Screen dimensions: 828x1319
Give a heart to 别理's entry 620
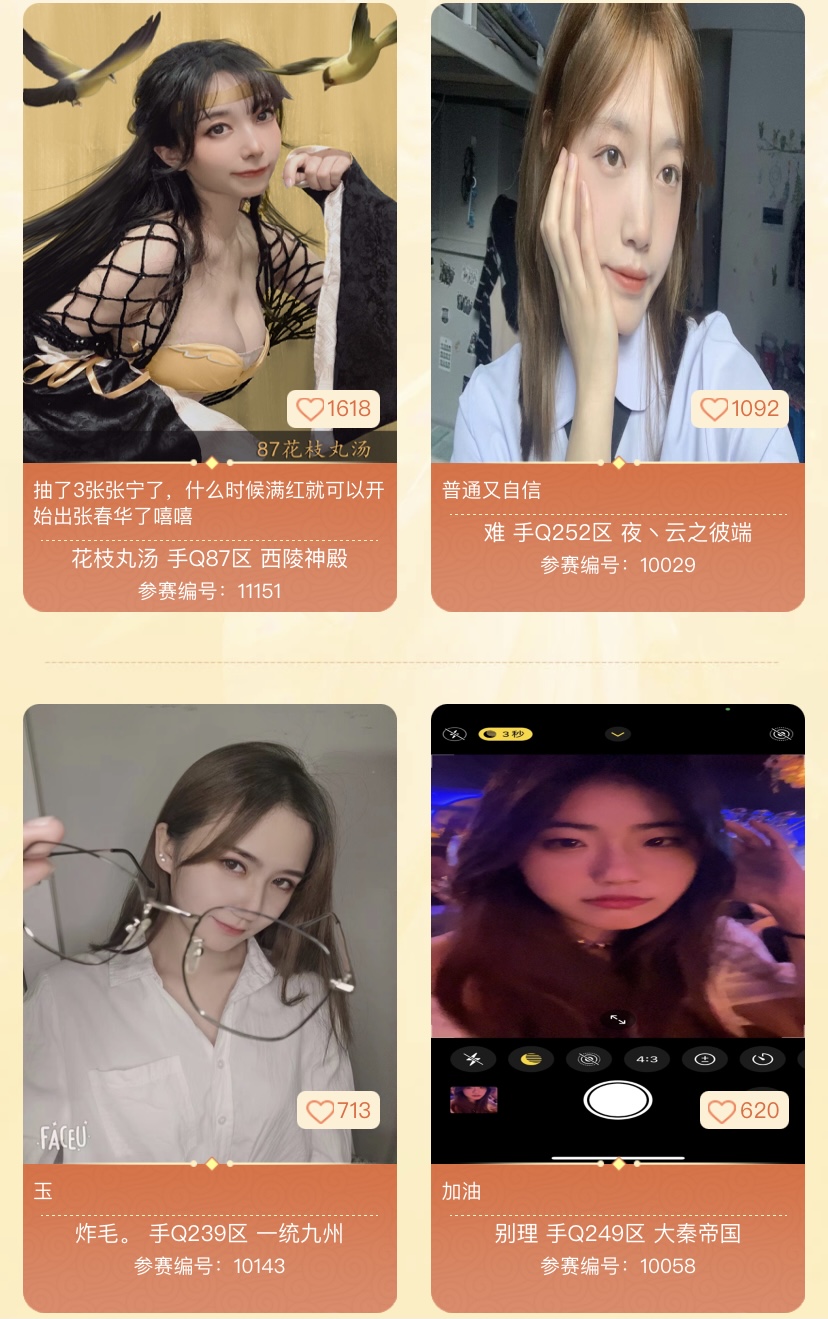click(743, 1110)
